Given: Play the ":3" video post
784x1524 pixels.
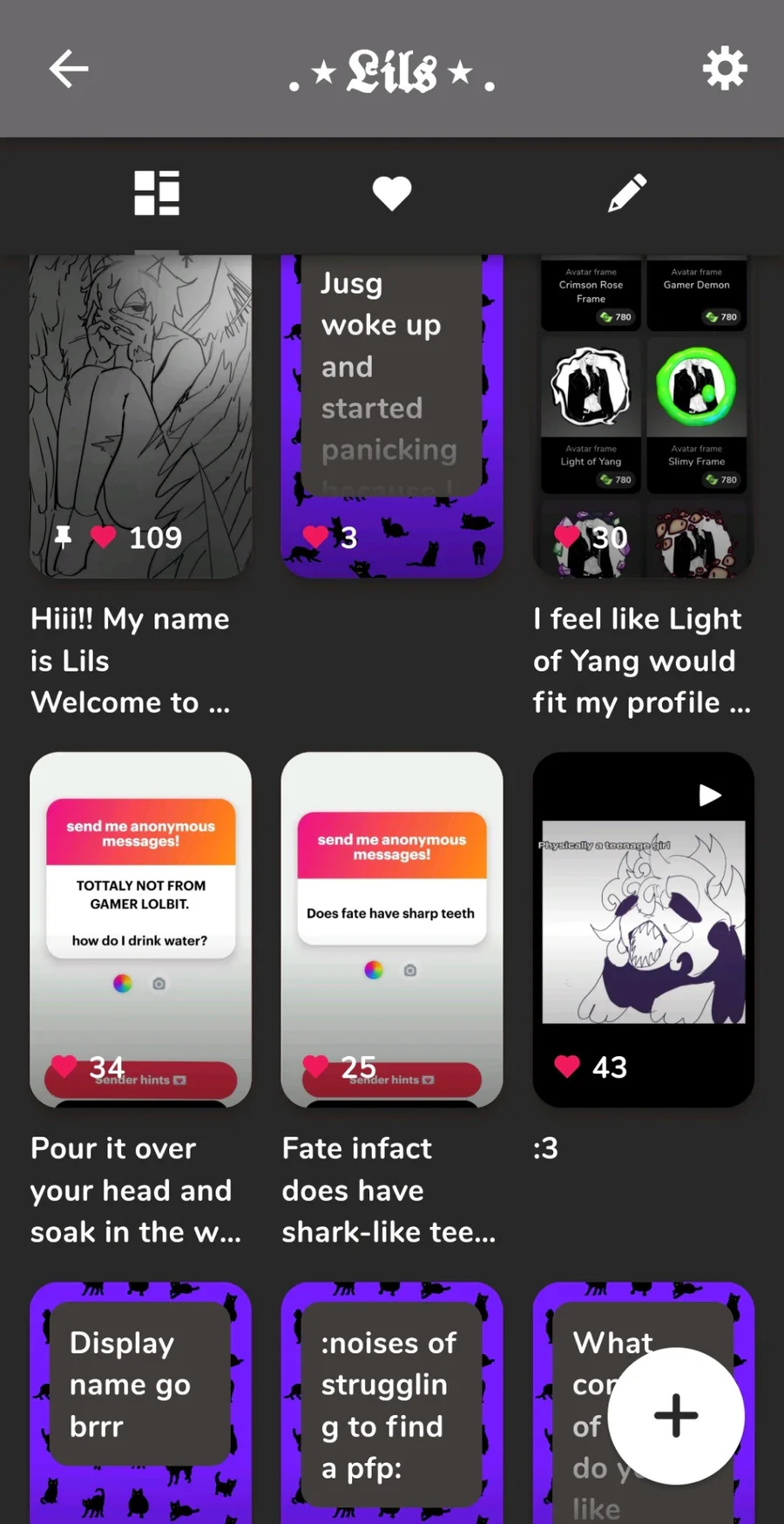Looking at the screenshot, I should (x=644, y=930).
